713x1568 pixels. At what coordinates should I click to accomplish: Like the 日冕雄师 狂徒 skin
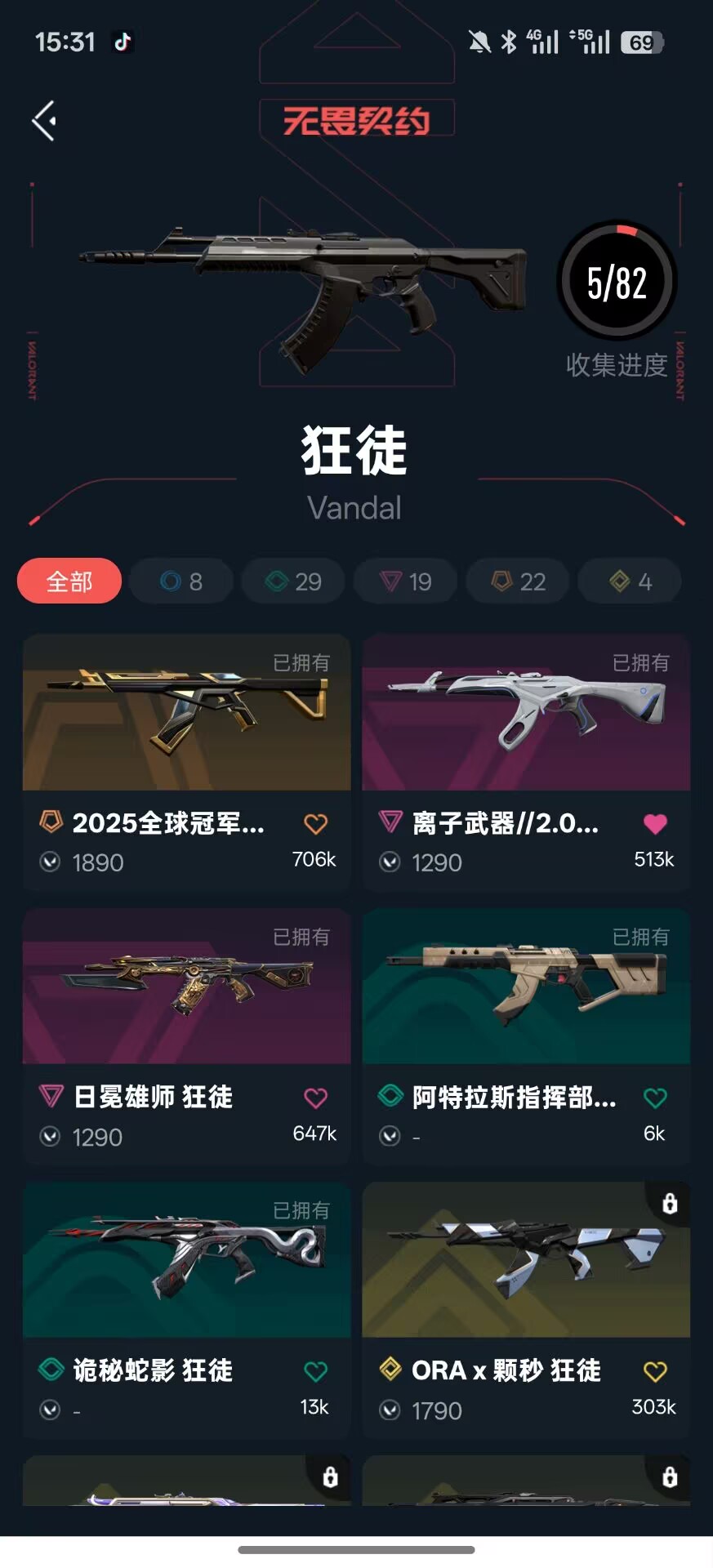coord(316,1098)
